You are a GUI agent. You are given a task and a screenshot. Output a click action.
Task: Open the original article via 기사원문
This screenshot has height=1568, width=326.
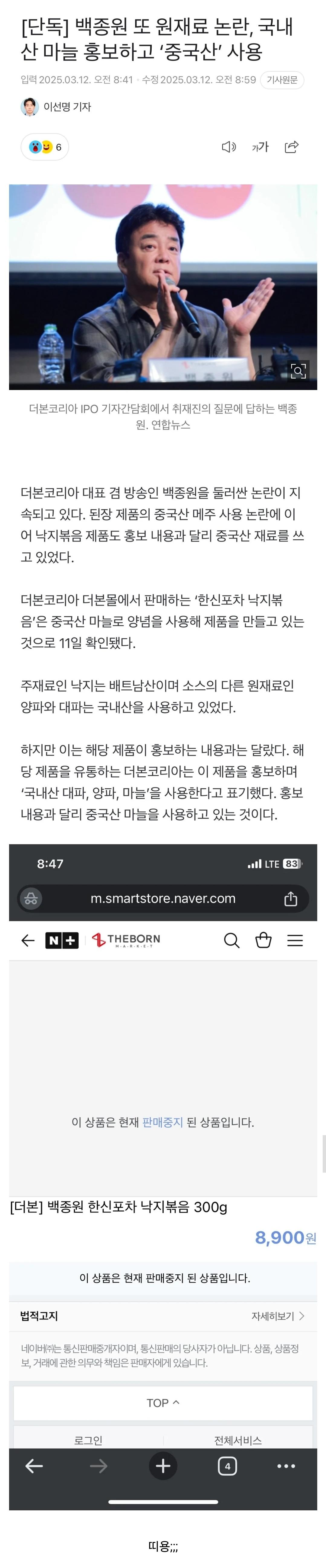(282, 80)
